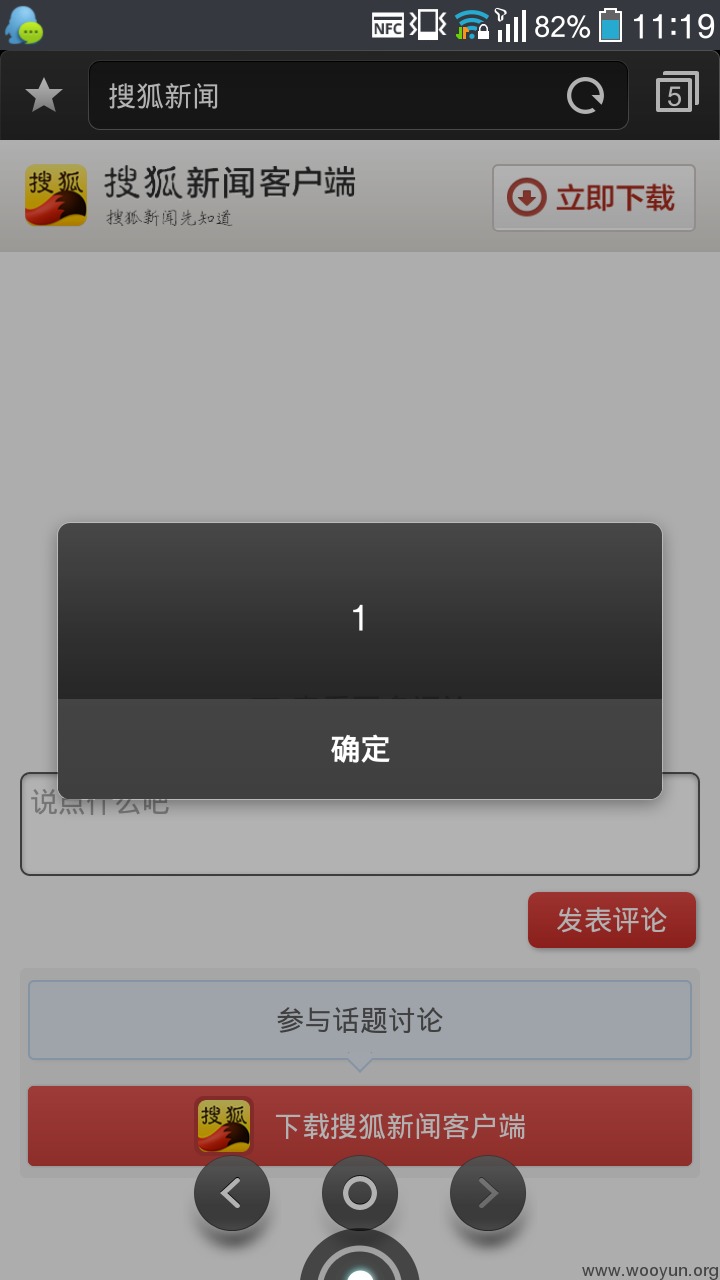Dismiss the alert by tapping 确定

(x=360, y=749)
